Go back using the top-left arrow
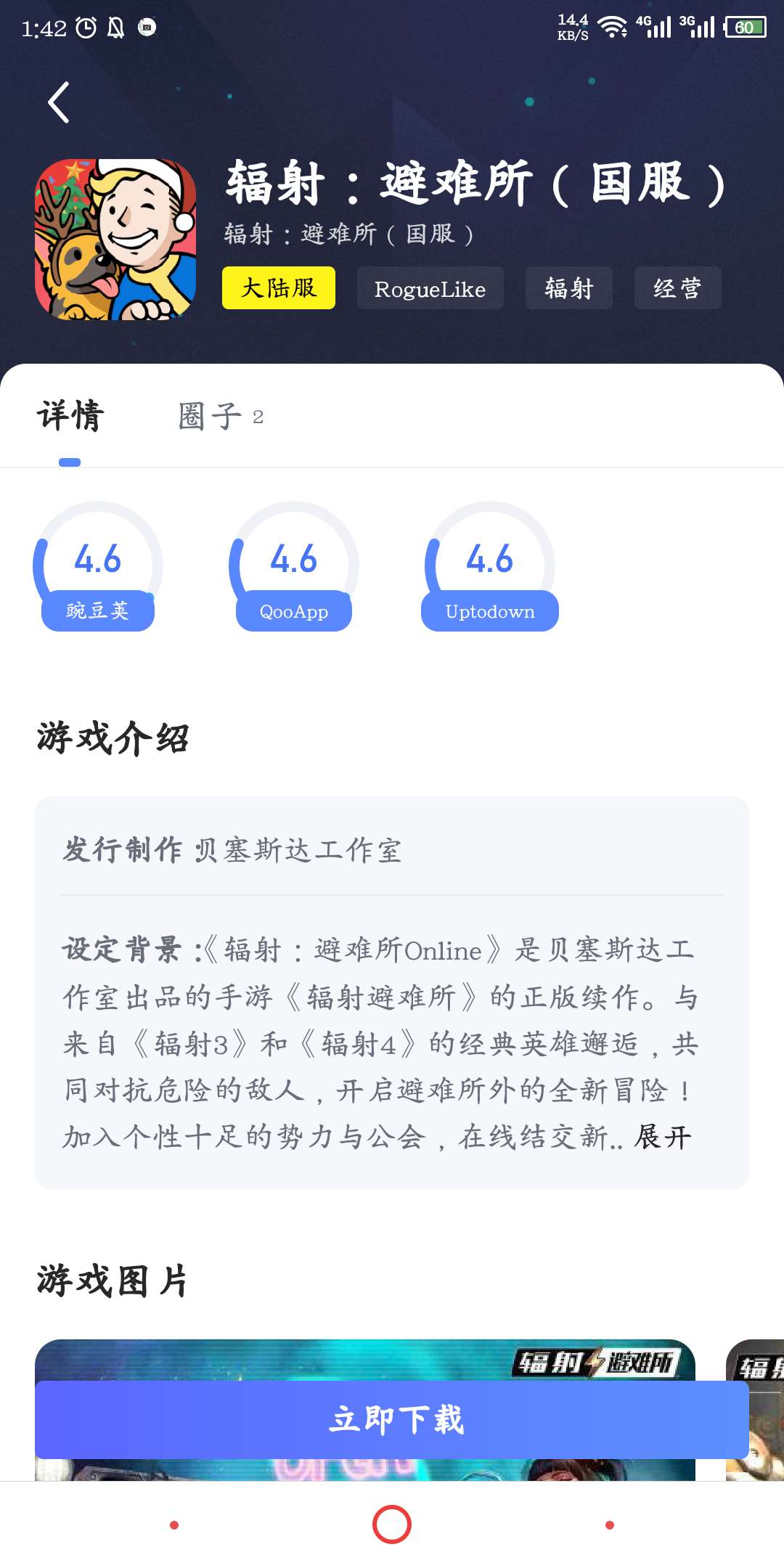The image size is (784, 1568). point(59,102)
